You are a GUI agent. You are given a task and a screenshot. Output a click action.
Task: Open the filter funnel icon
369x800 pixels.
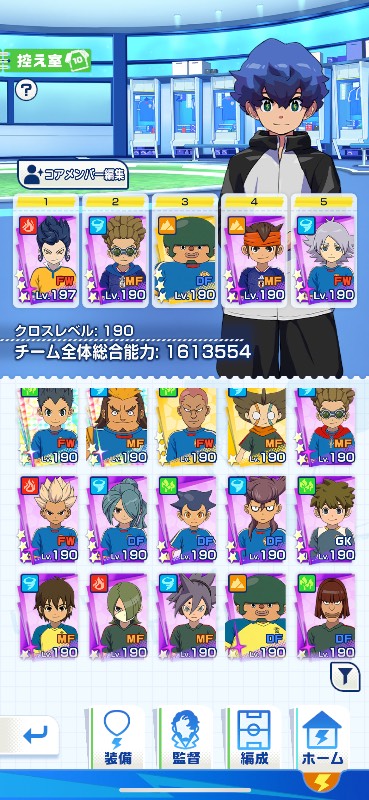point(346,676)
